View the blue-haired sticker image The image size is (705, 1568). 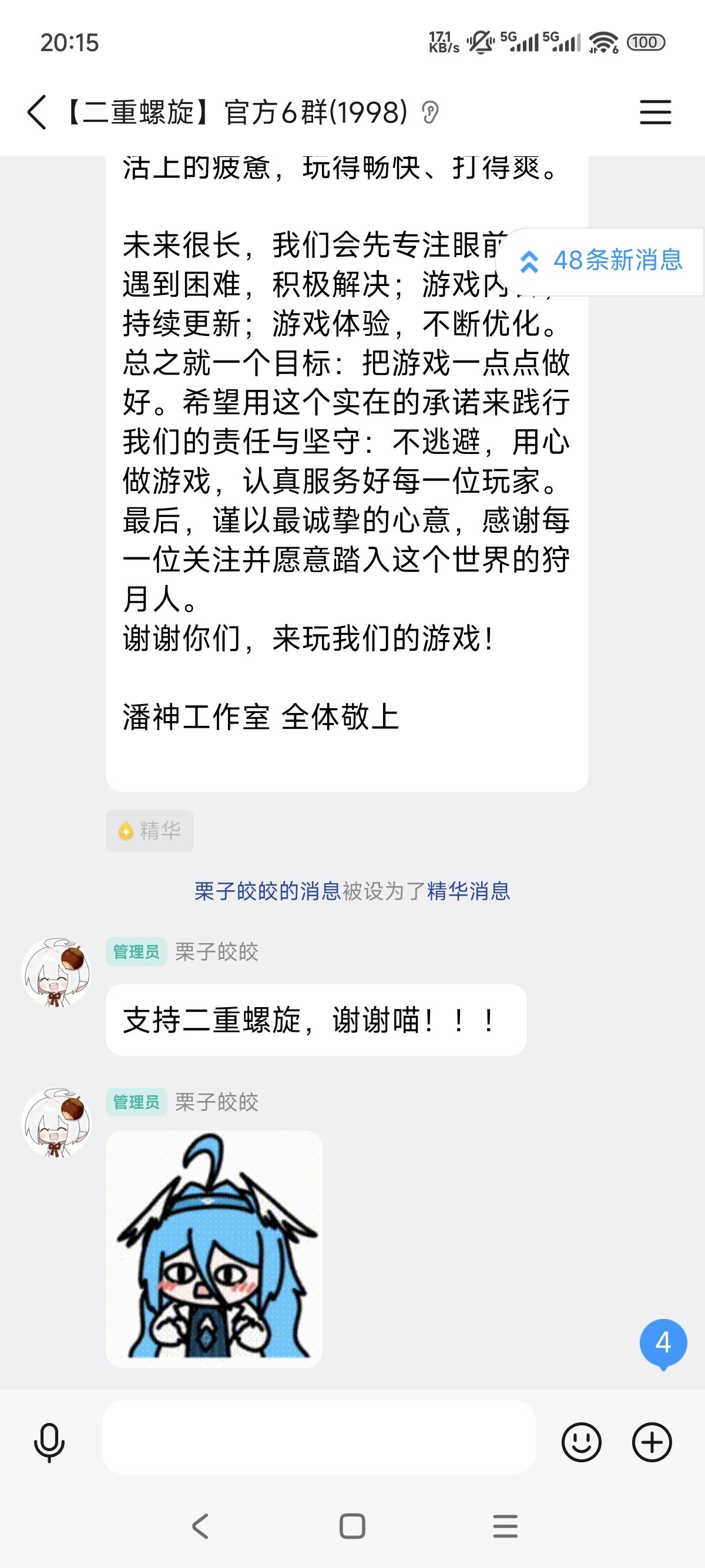[214, 1249]
